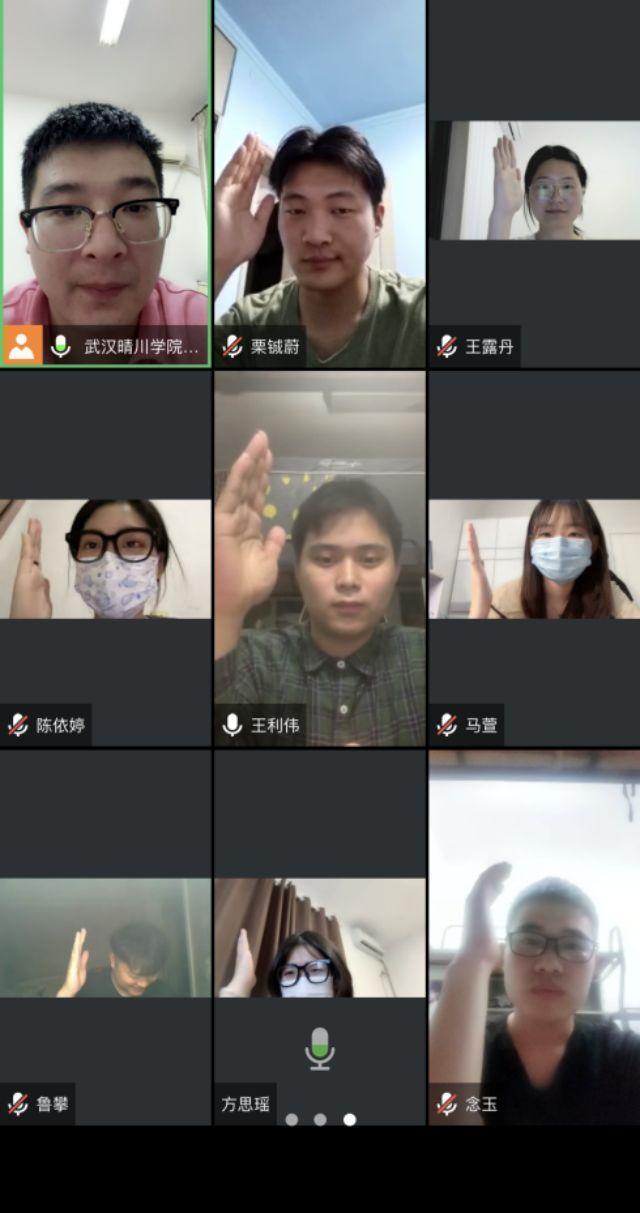Tap 王露丹's video tile

pyautogui.click(x=534, y=182)
